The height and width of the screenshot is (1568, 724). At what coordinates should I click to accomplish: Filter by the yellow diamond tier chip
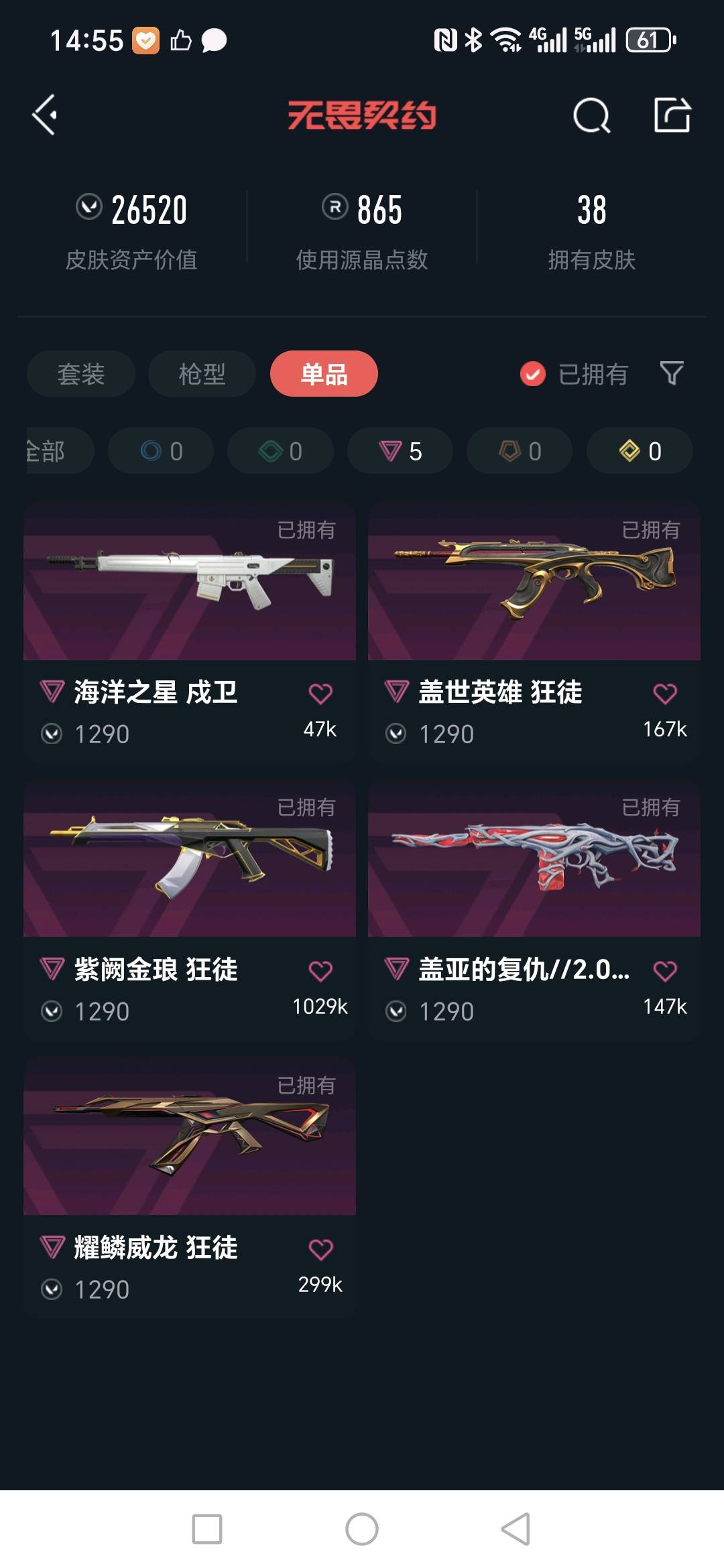tap(640, 451)
